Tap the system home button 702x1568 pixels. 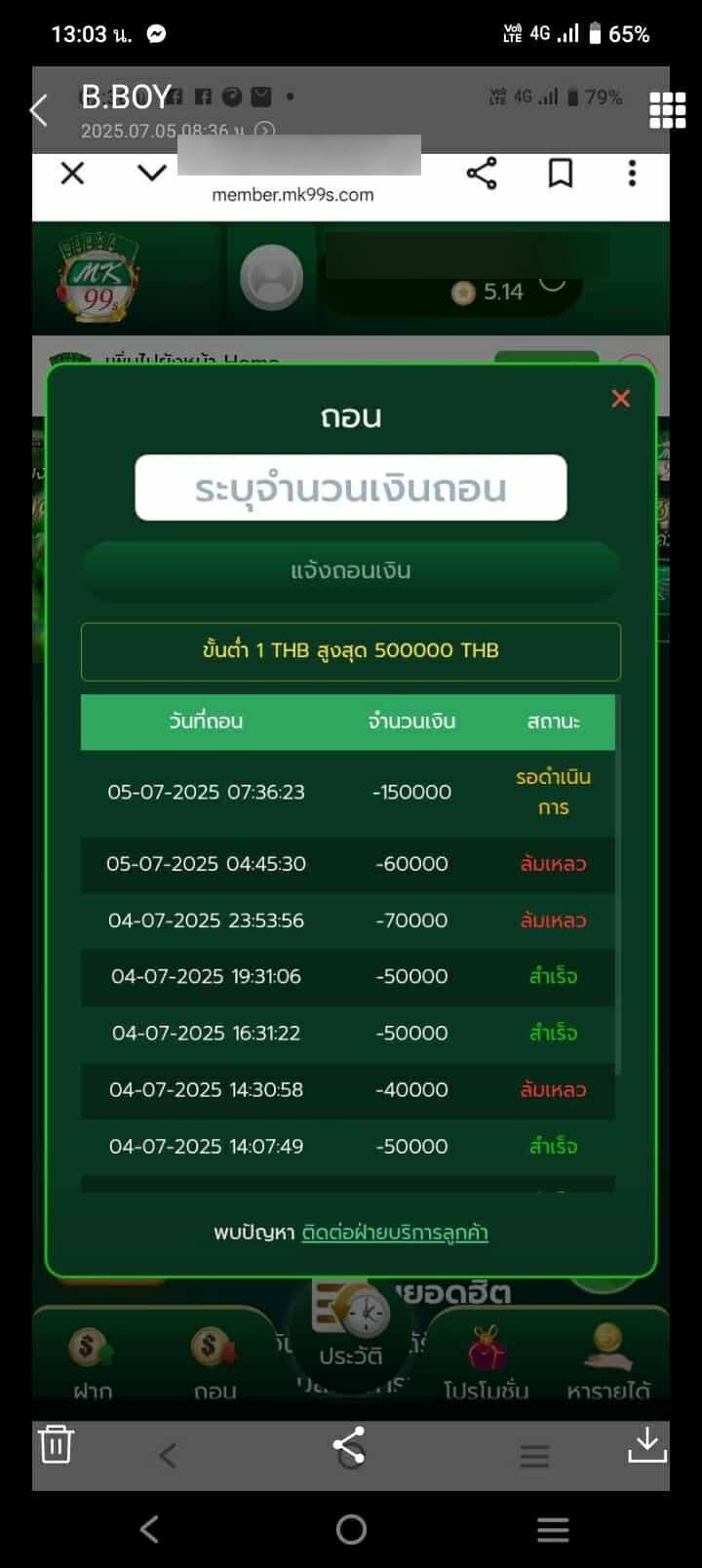(x=351, y=1529)
